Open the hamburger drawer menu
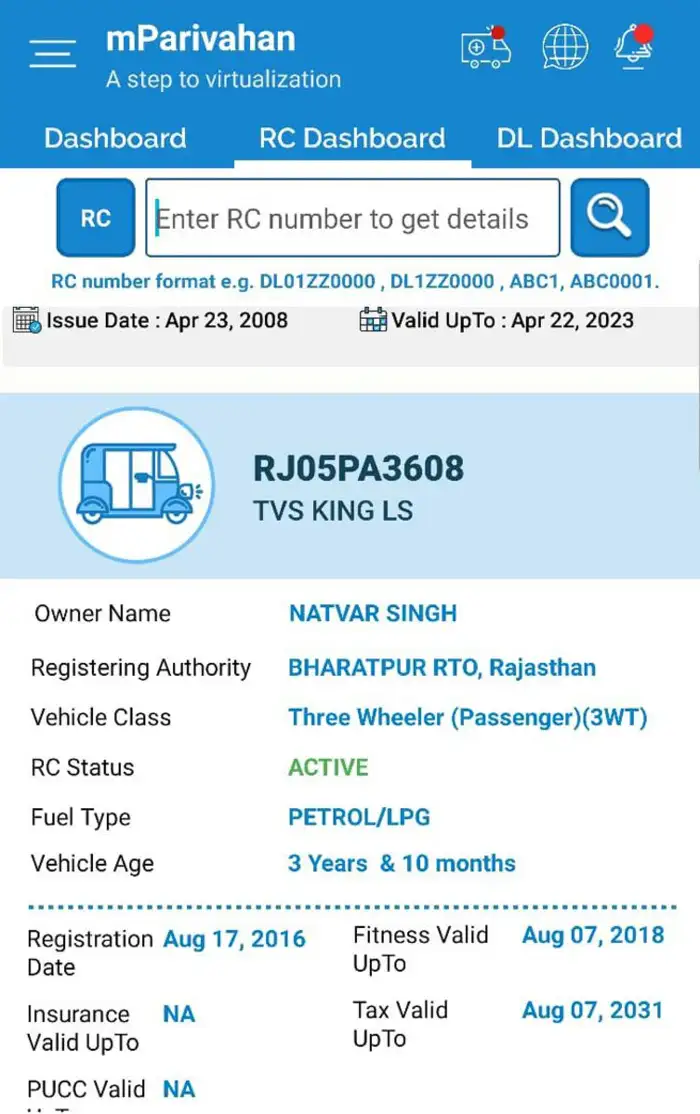 (x=52, y=52)
